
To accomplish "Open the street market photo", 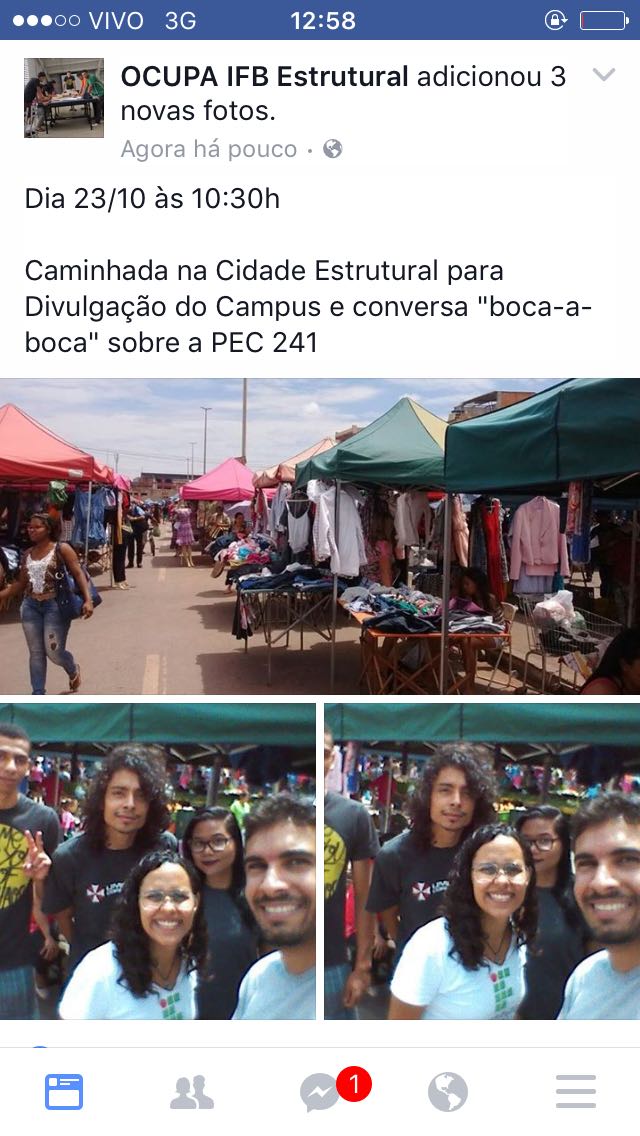I will (x=320, y=536).
